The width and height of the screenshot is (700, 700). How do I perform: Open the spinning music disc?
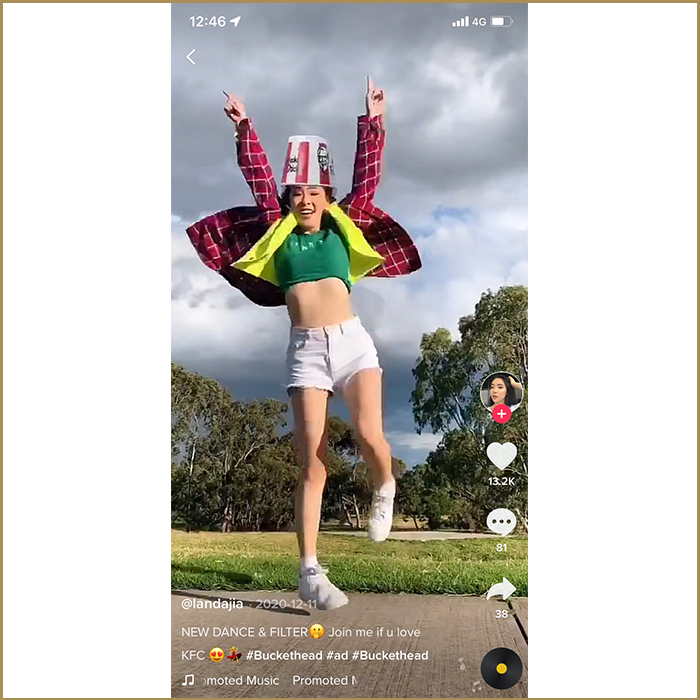(x=501, y=668)
